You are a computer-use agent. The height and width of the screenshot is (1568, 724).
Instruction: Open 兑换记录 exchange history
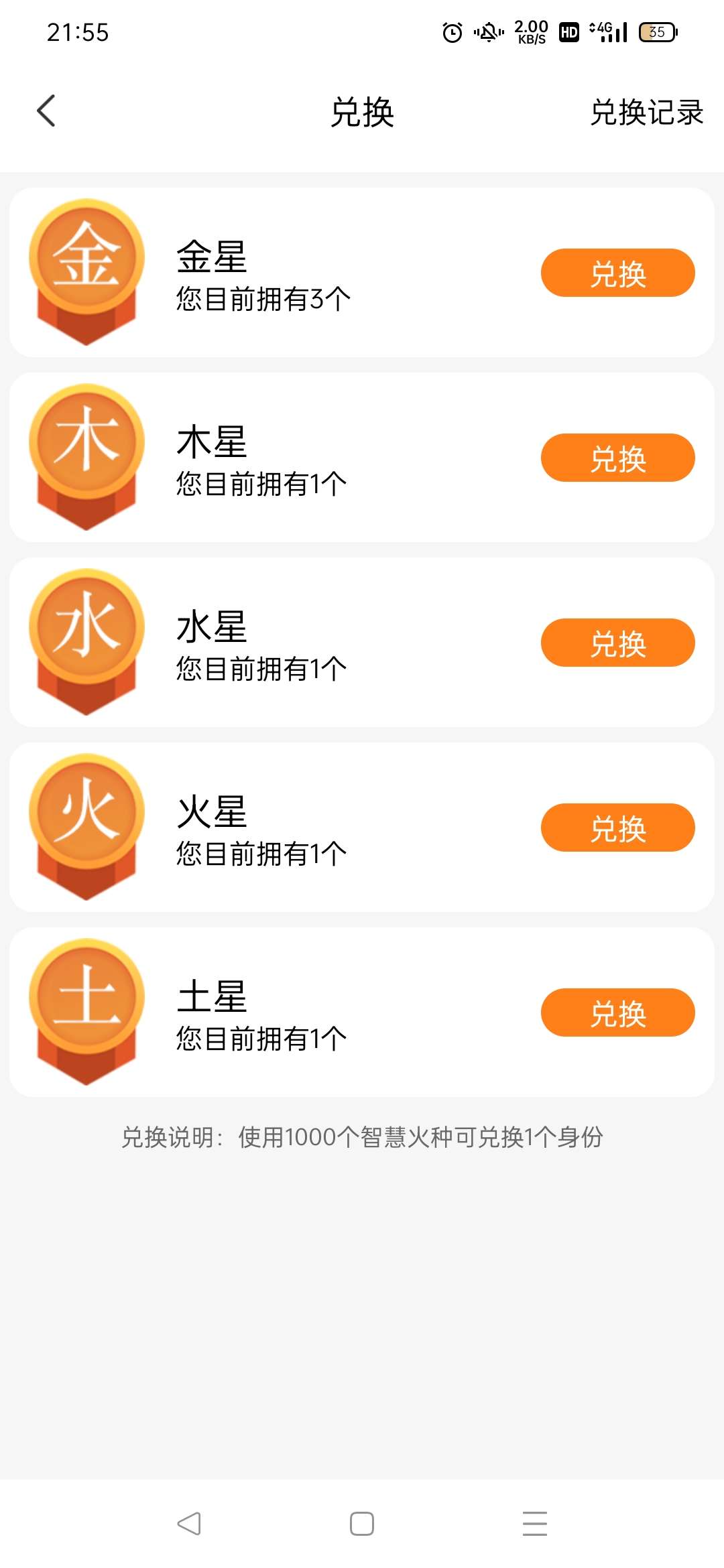pyautogui.click(x=646, y=112)
